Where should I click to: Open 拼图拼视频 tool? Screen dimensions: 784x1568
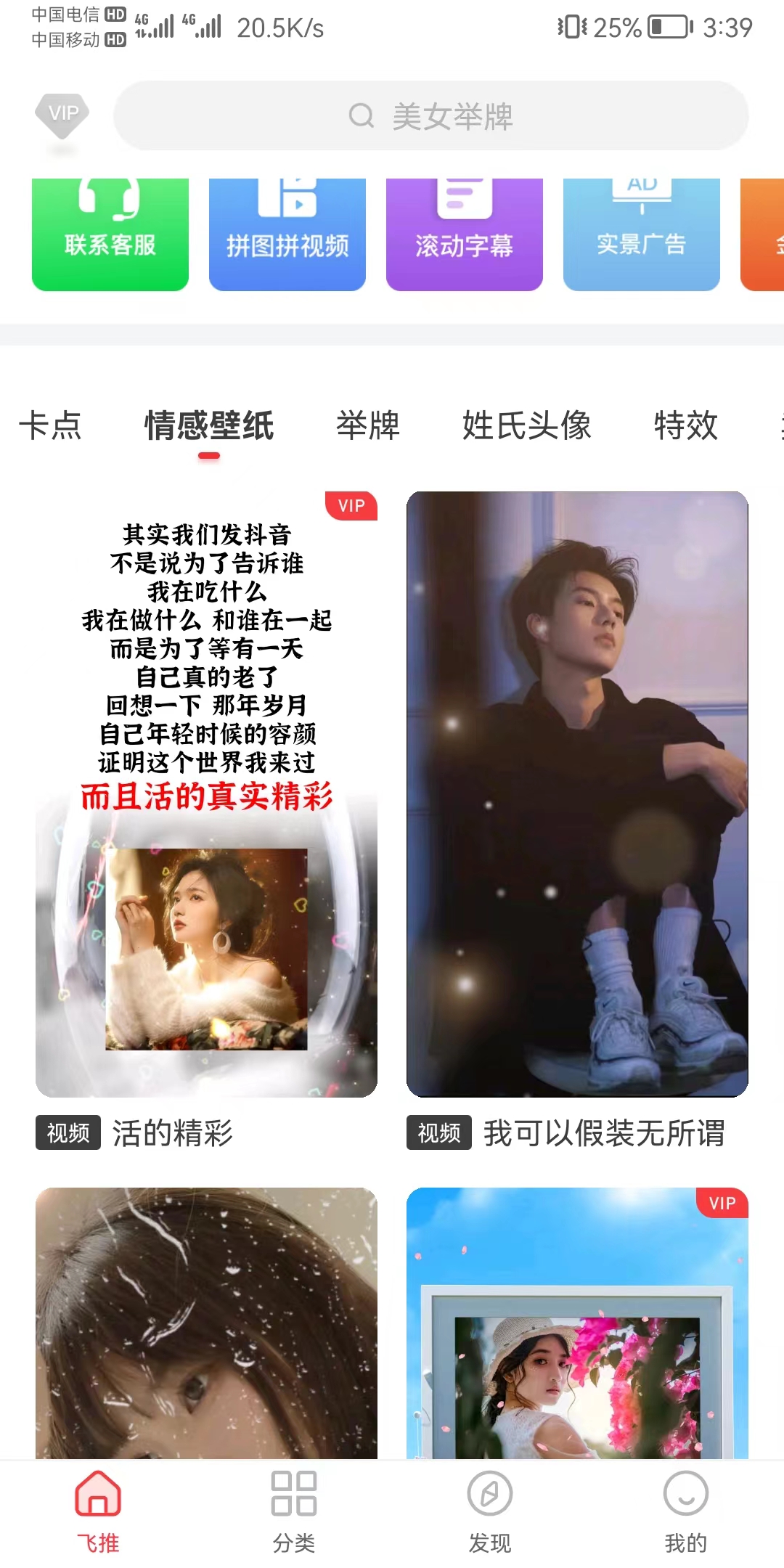point(287,234)
